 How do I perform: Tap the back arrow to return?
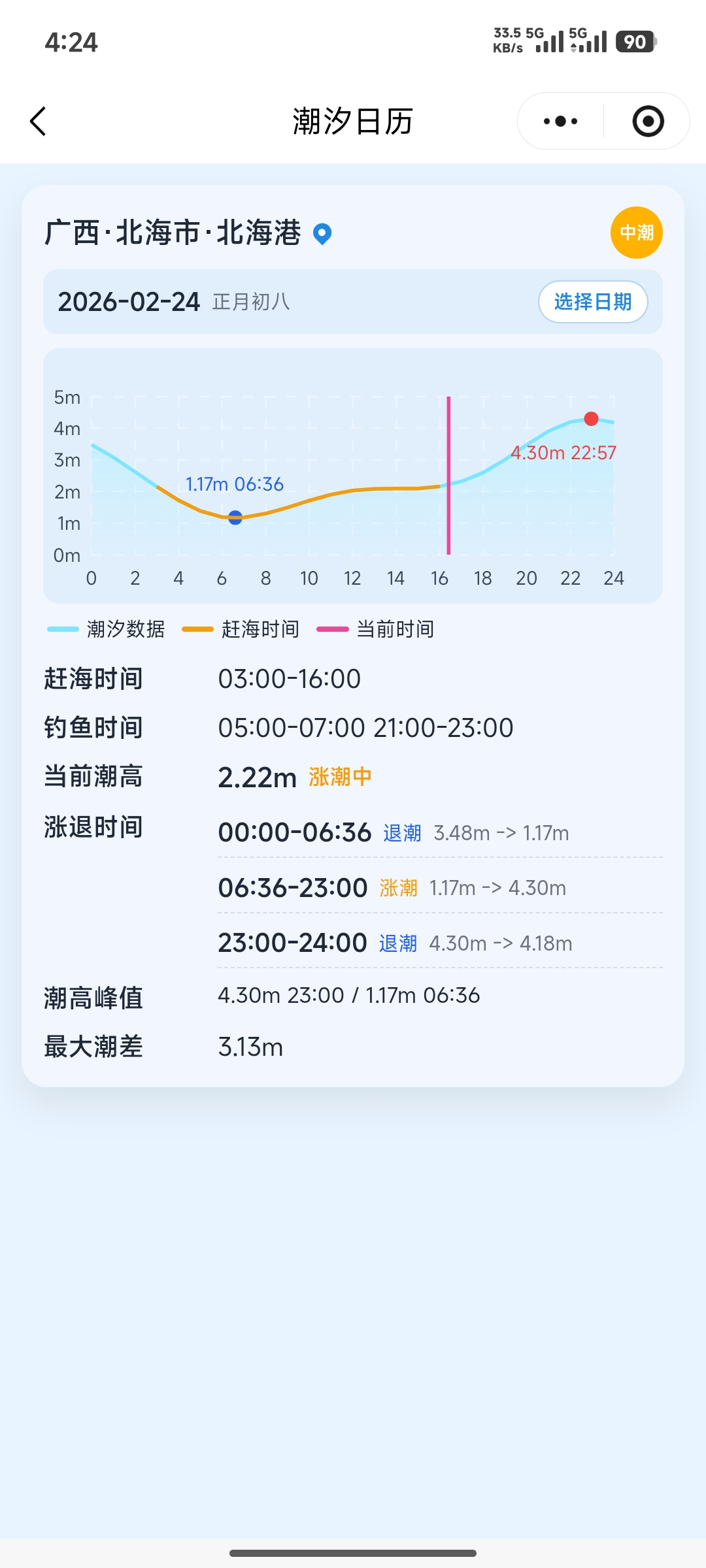click(x=37, y=121)
